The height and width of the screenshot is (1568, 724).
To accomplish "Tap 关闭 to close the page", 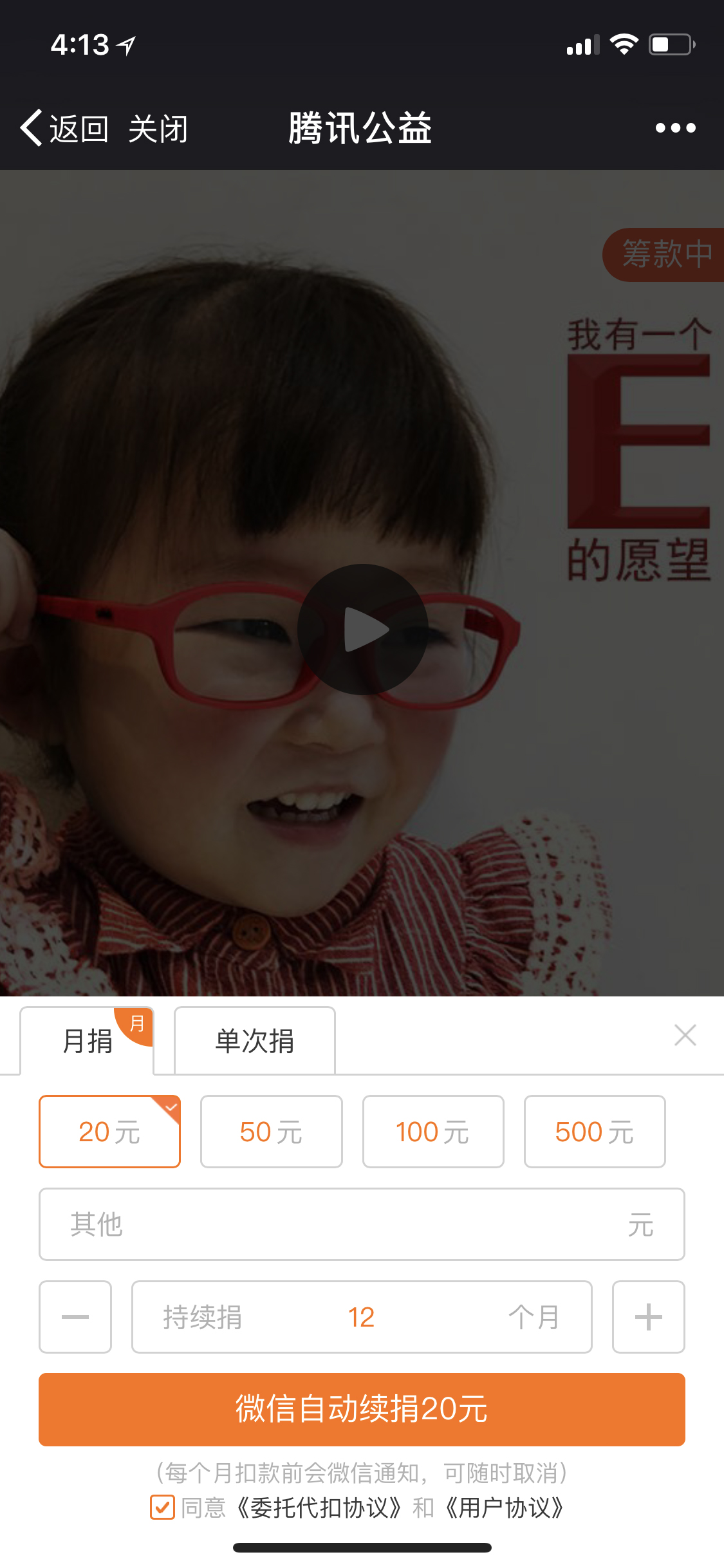I will pyautogui.click(x=158, y=128).
